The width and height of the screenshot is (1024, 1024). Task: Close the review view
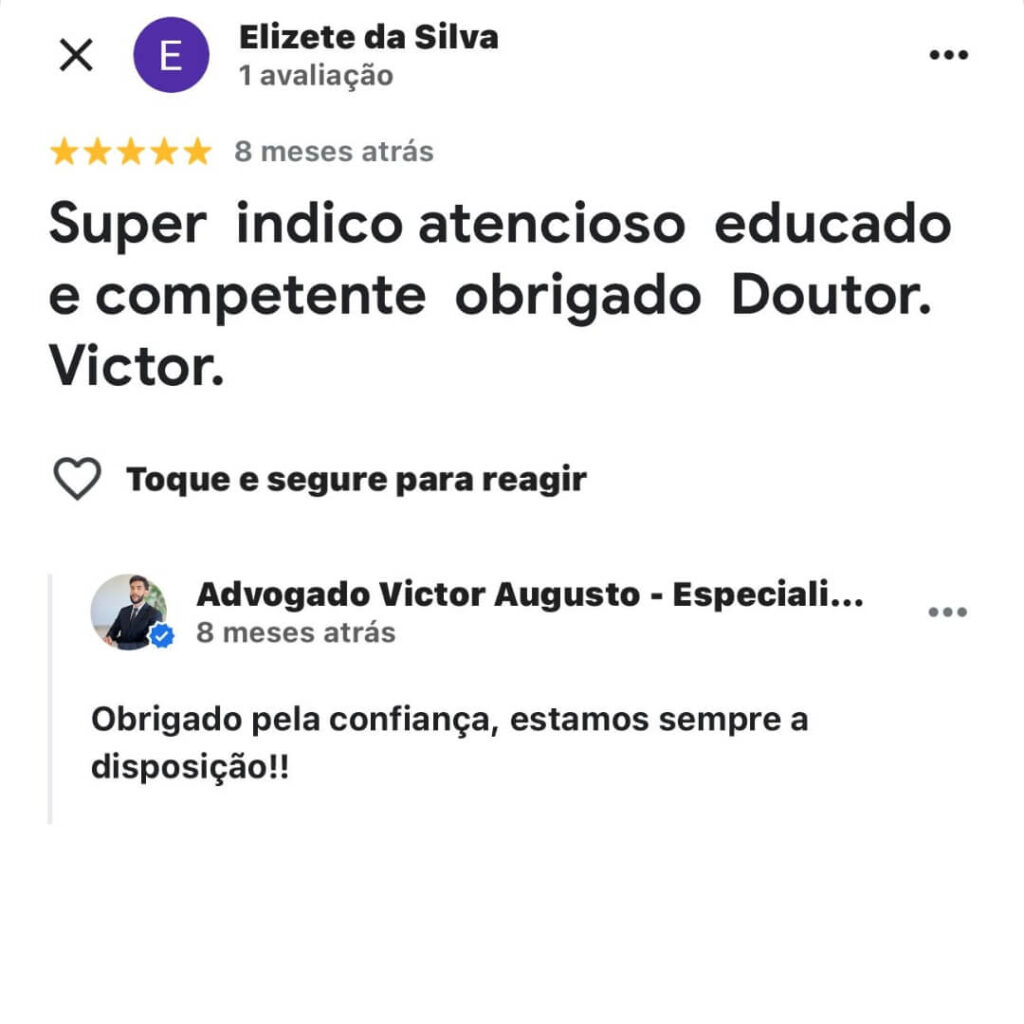coord(76,56)
